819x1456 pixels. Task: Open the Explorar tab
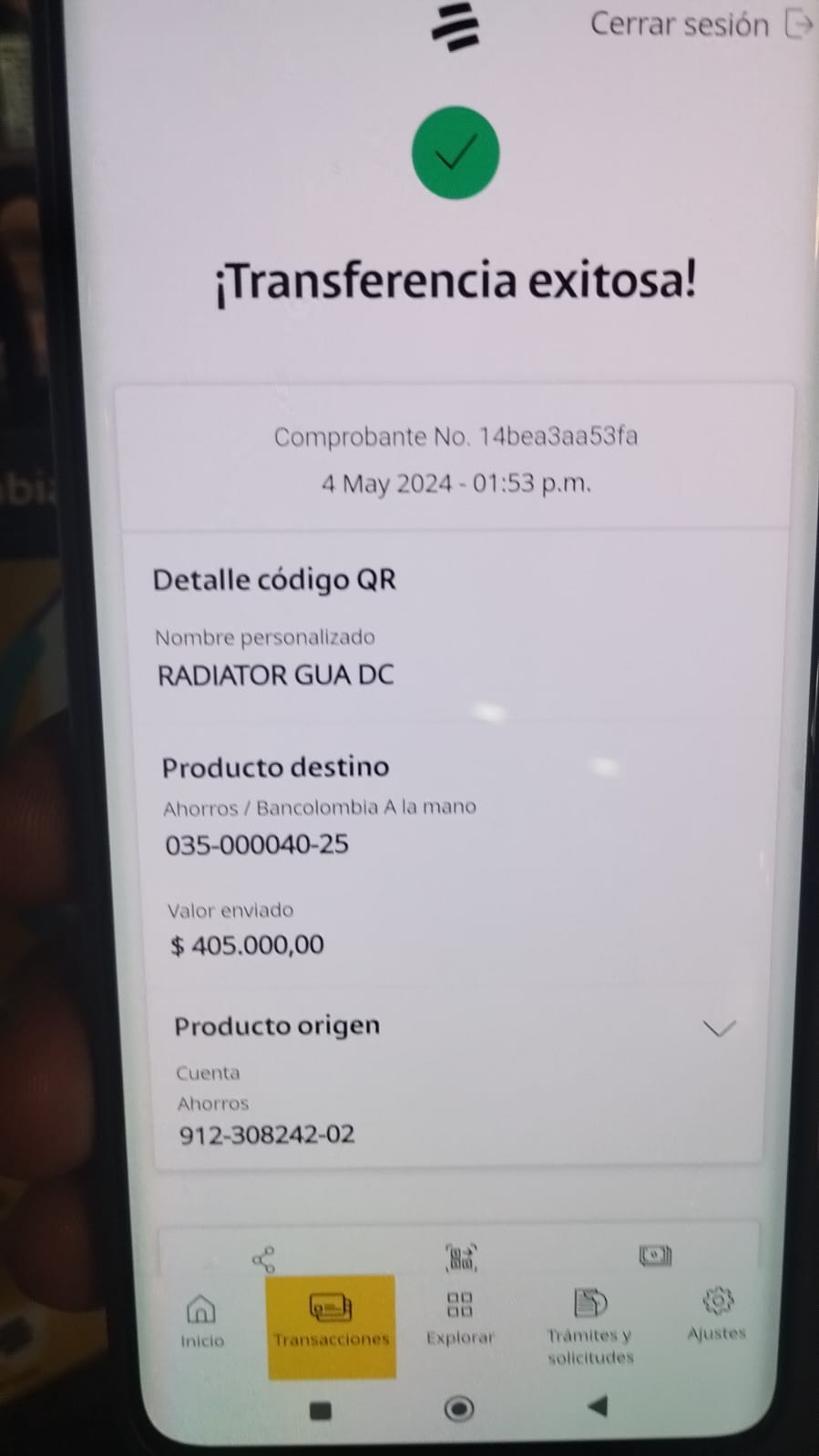pos(460,1317)
